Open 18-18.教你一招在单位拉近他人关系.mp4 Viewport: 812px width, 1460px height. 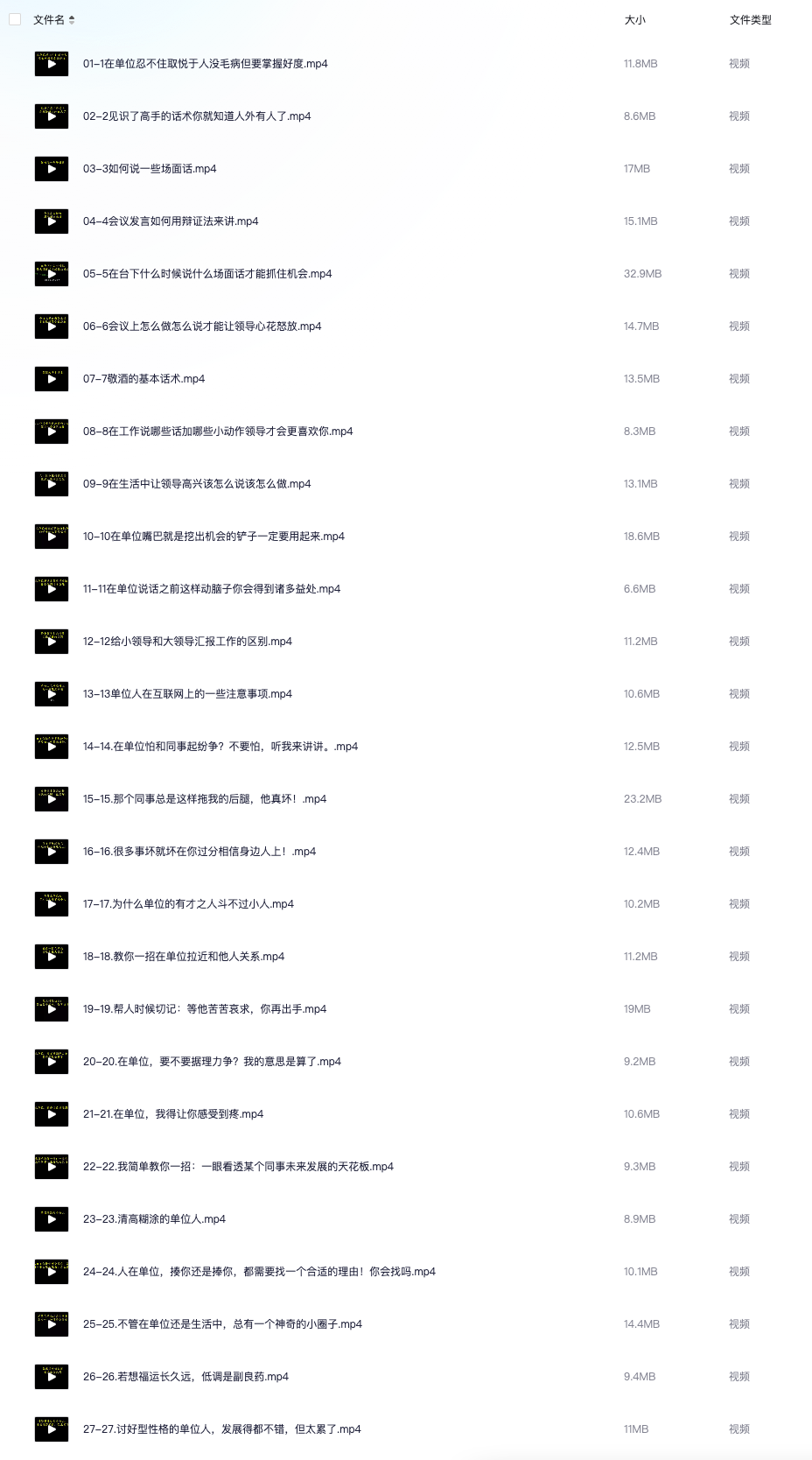184,957
